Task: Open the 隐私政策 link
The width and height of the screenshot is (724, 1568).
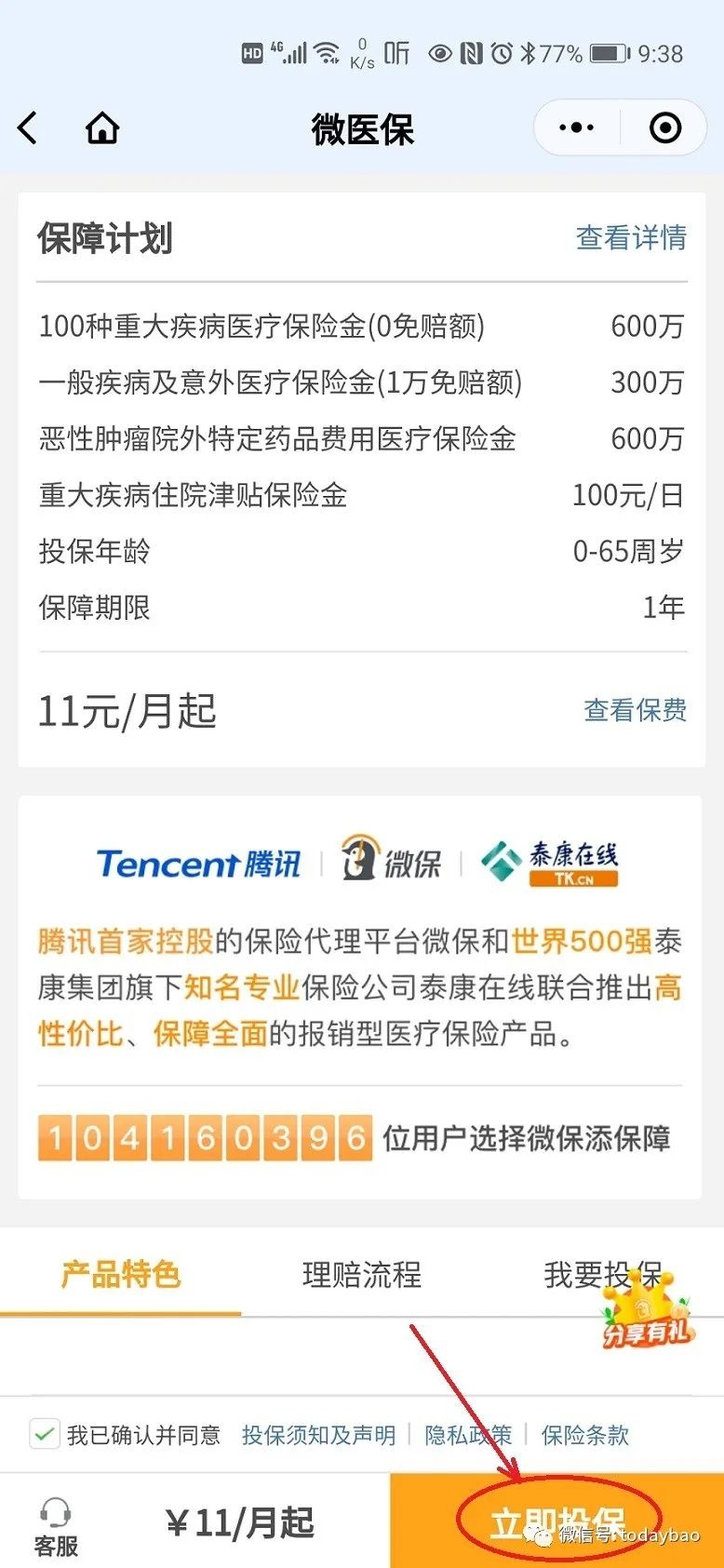Action: coord(468,1435)
